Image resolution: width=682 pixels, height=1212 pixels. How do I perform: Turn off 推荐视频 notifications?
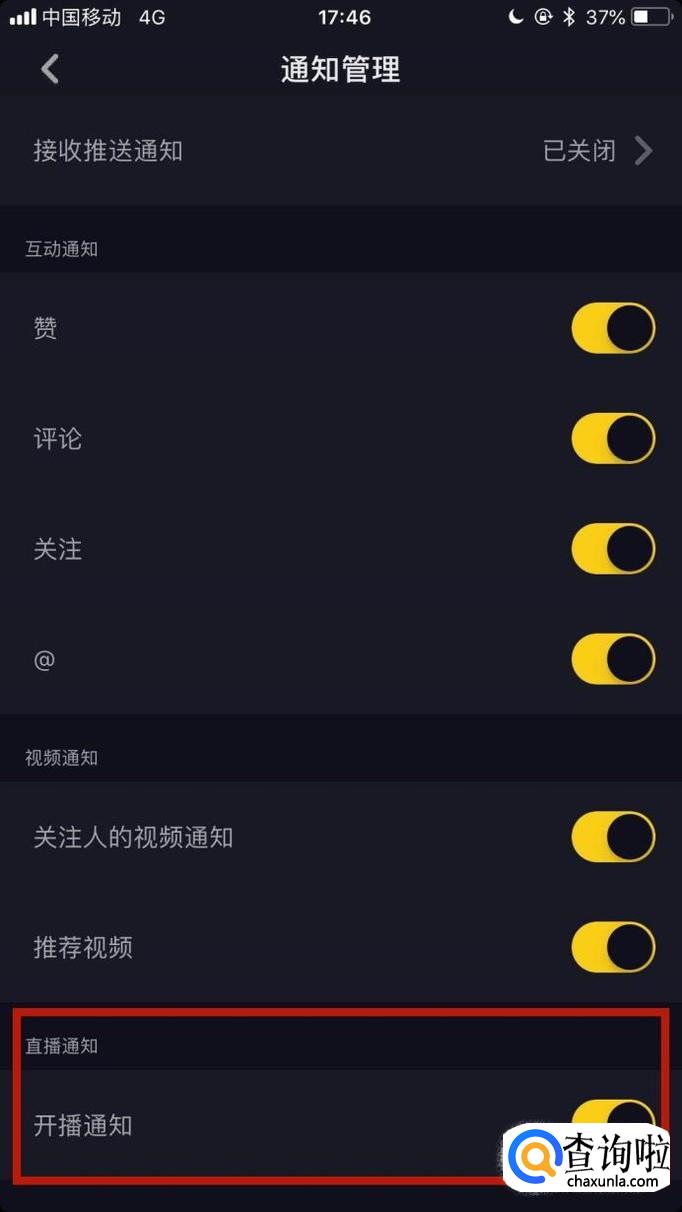(x=612, y=947)
